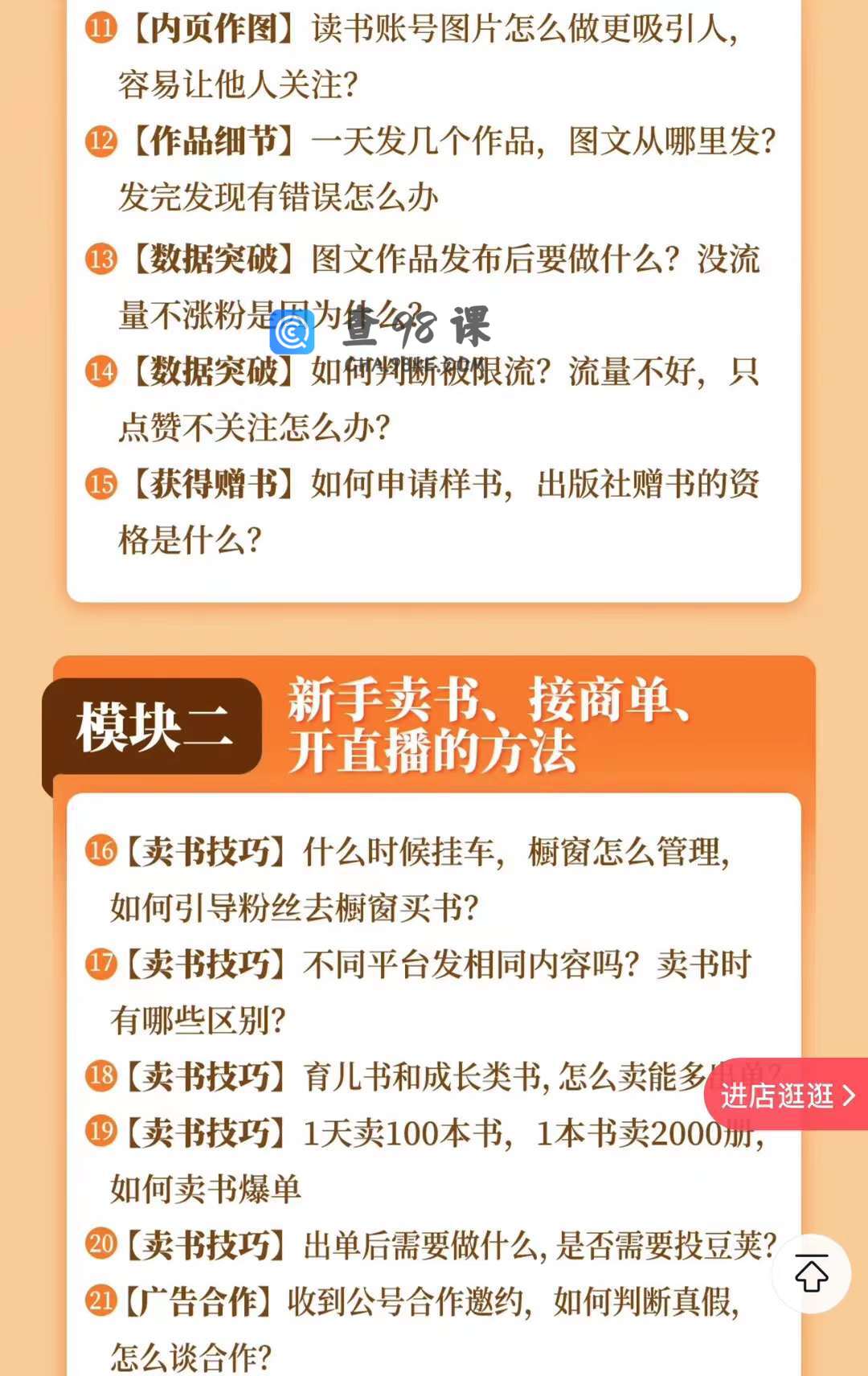868x1376 pixels.
Task: Tap the 进店逛逛 store button
Action: (x=788, y=1095)
